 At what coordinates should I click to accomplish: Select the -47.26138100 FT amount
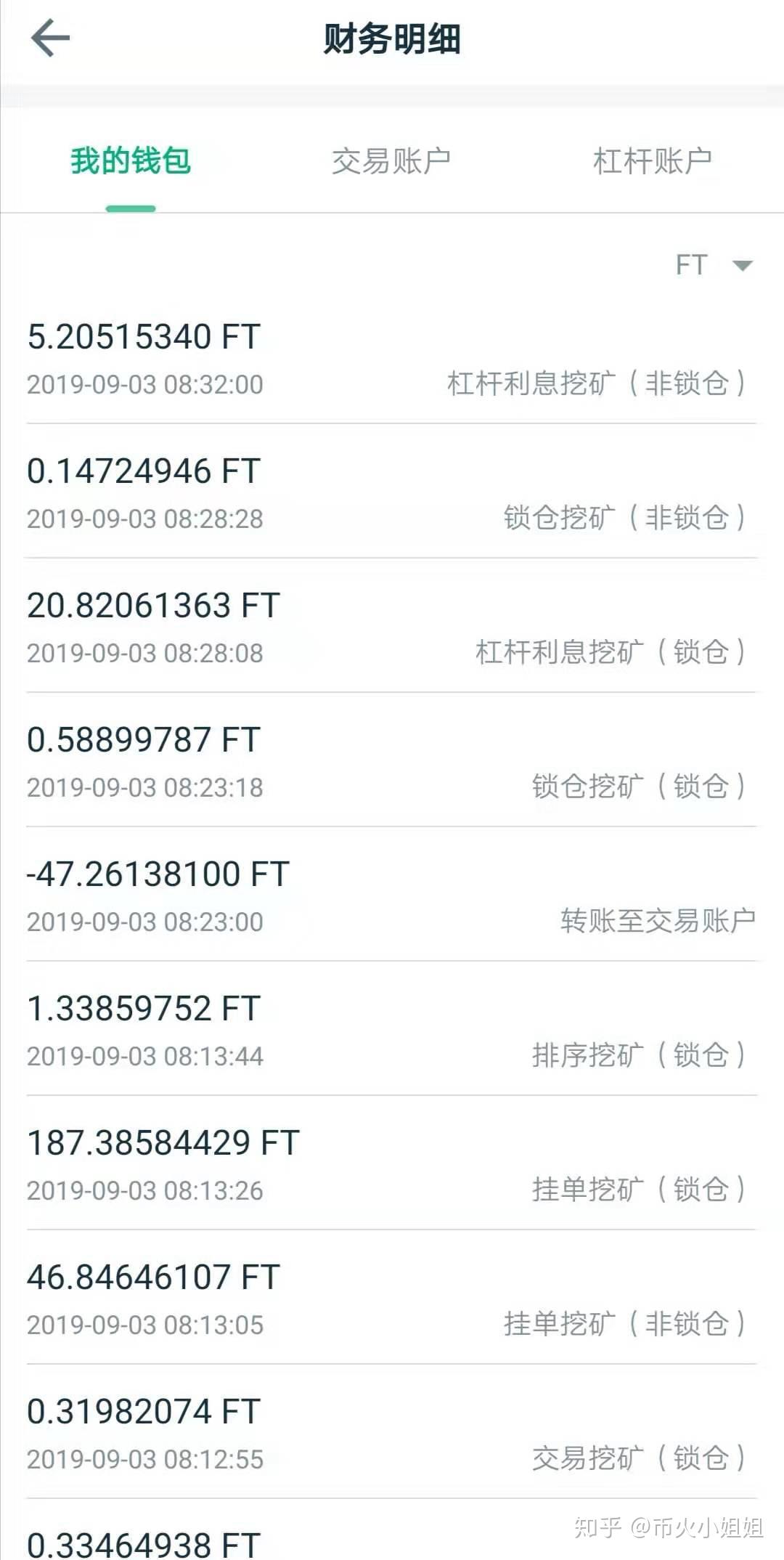click(157, 876)
